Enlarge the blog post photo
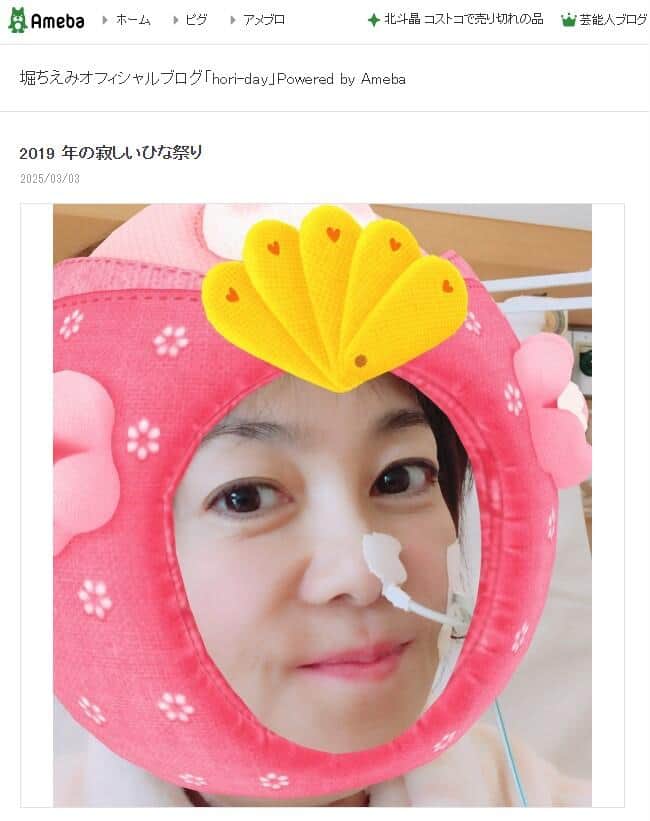The width and height of the screenshot is (650, 821). tap(322, 505)
